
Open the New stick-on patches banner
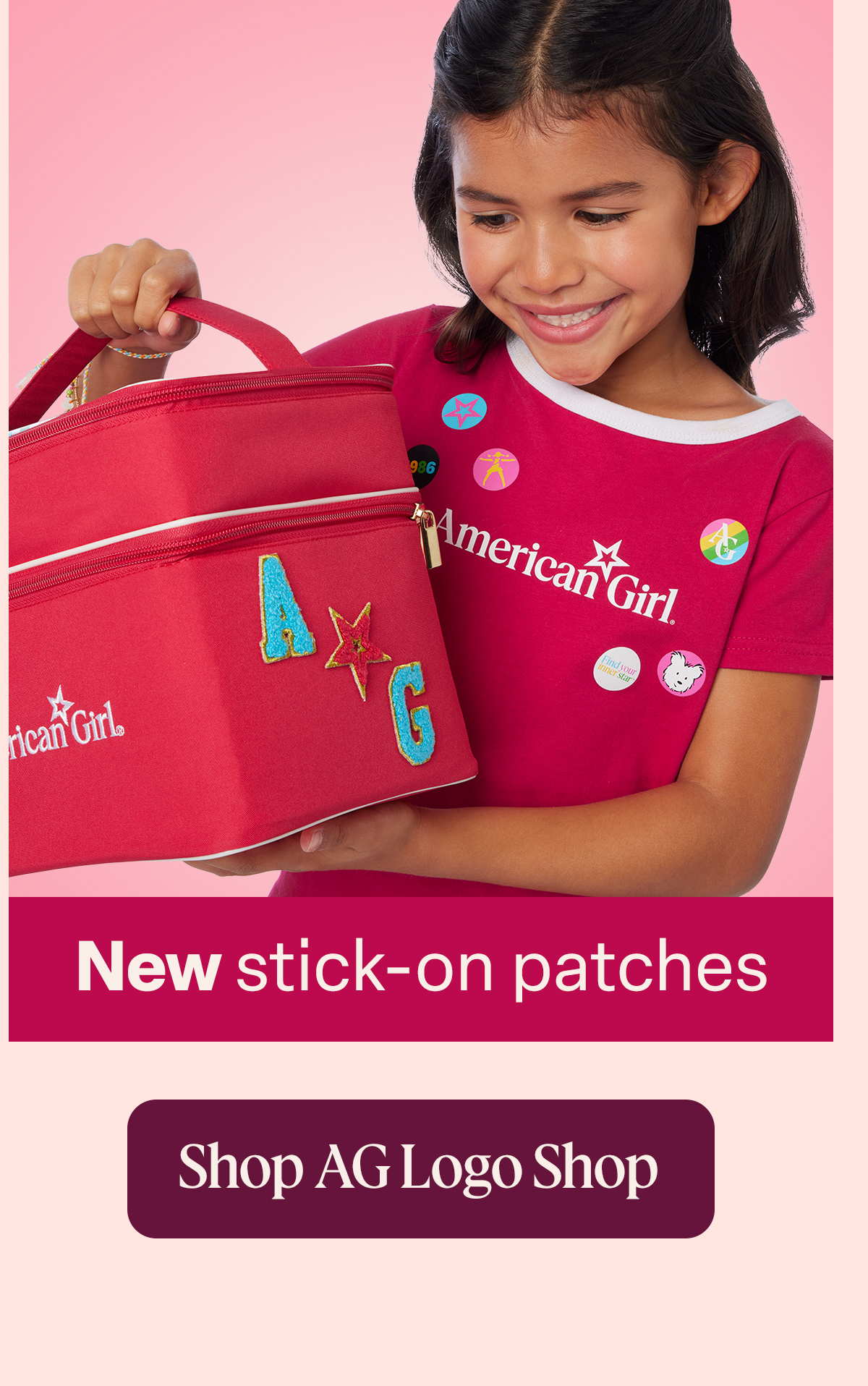pos(420,969)
